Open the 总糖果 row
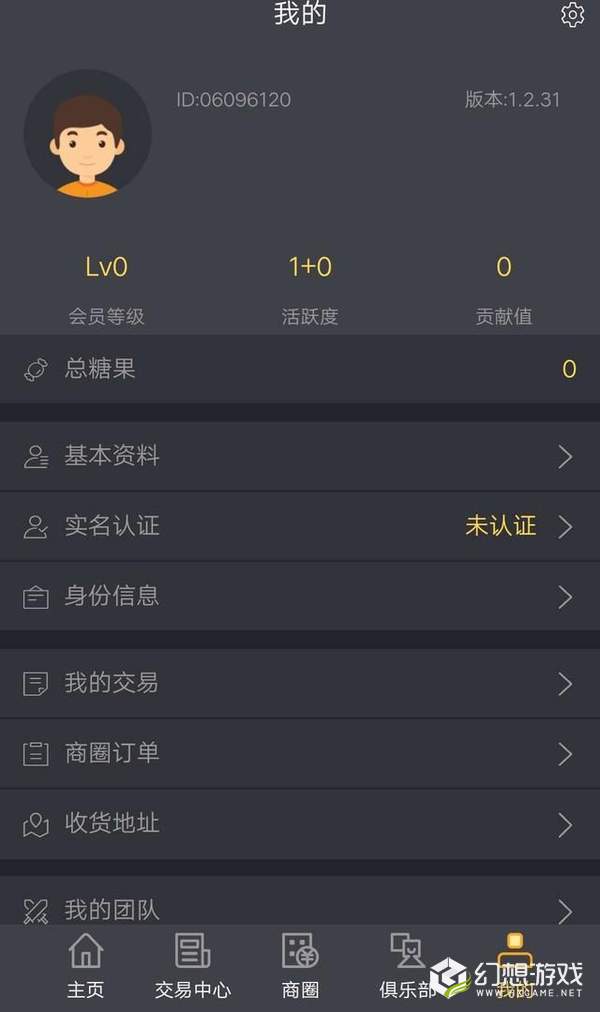 pyautogui.click(x=300, y=369)
